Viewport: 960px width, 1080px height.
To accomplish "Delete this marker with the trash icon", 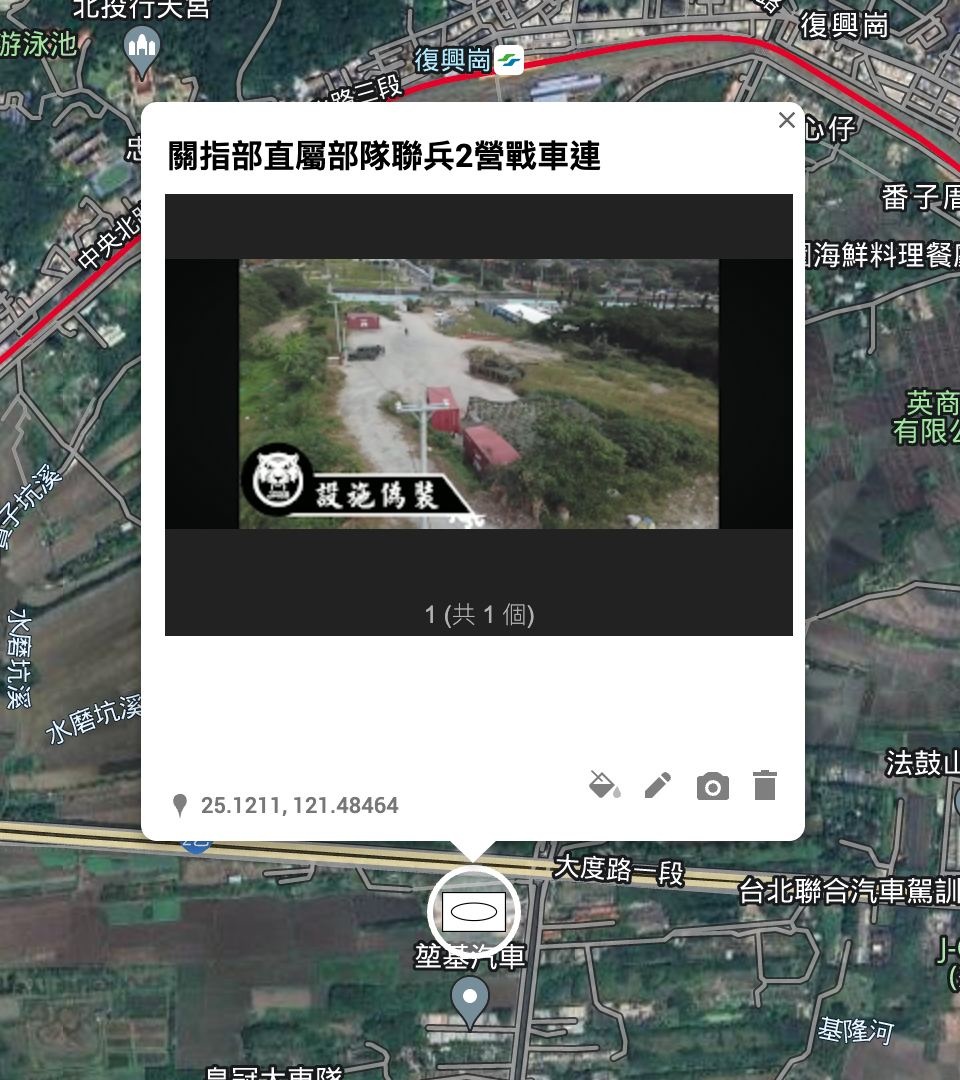I will point(765,785).
